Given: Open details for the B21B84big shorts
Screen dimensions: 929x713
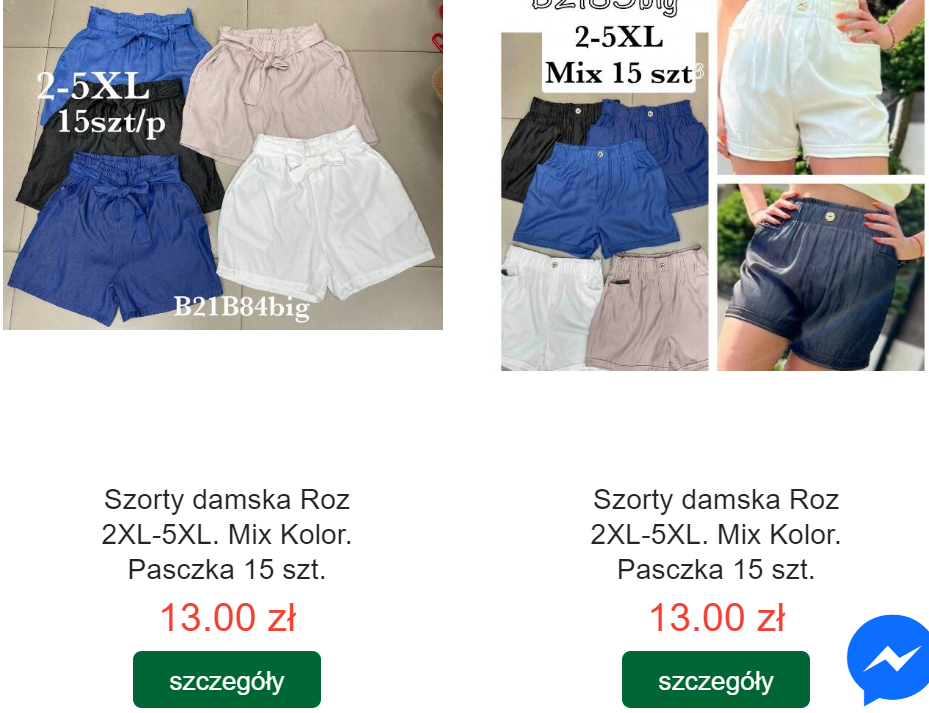Looking at the screenshot, I should [x=226, y=680].
